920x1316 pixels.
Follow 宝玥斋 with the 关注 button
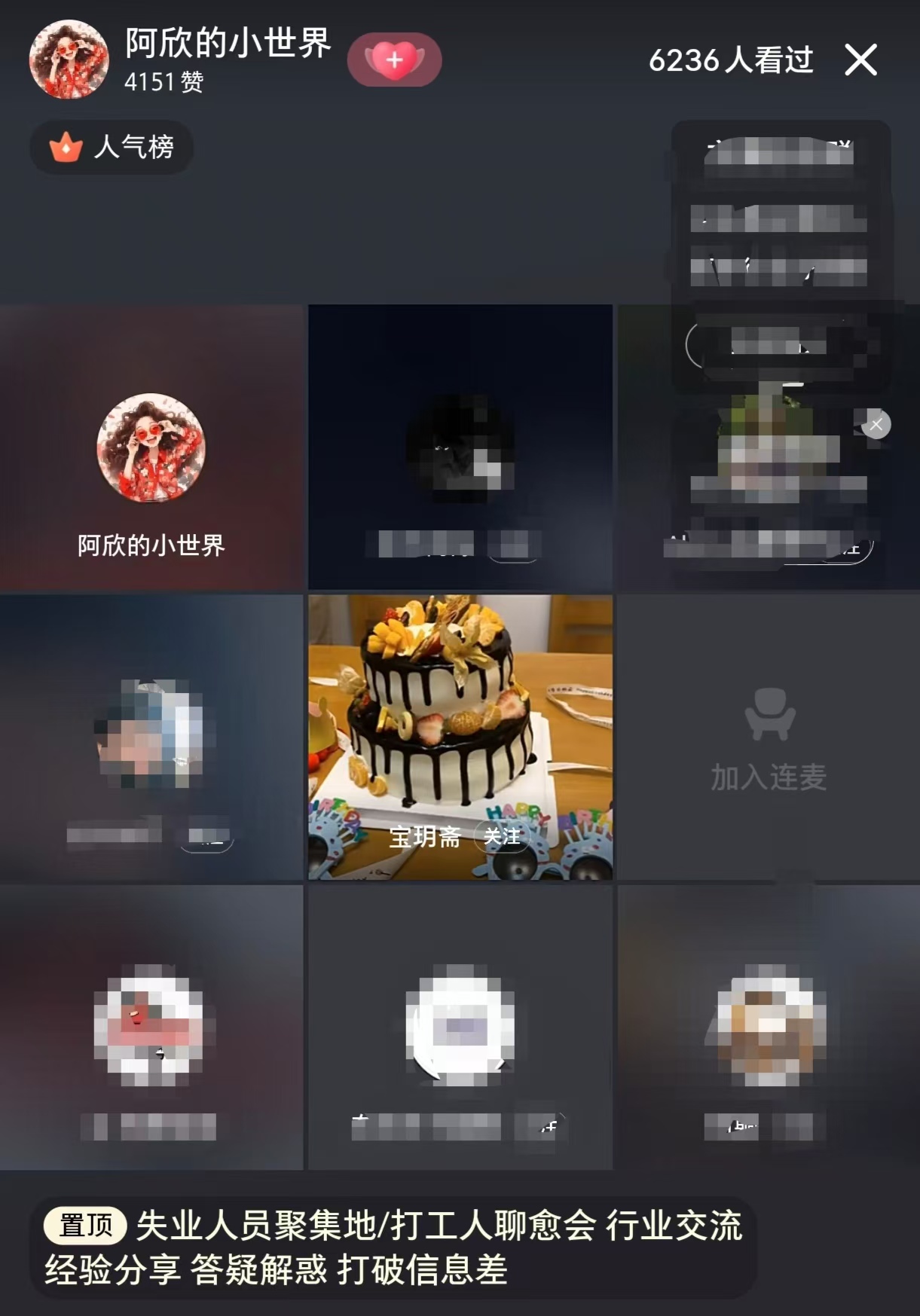pos(502,836)
